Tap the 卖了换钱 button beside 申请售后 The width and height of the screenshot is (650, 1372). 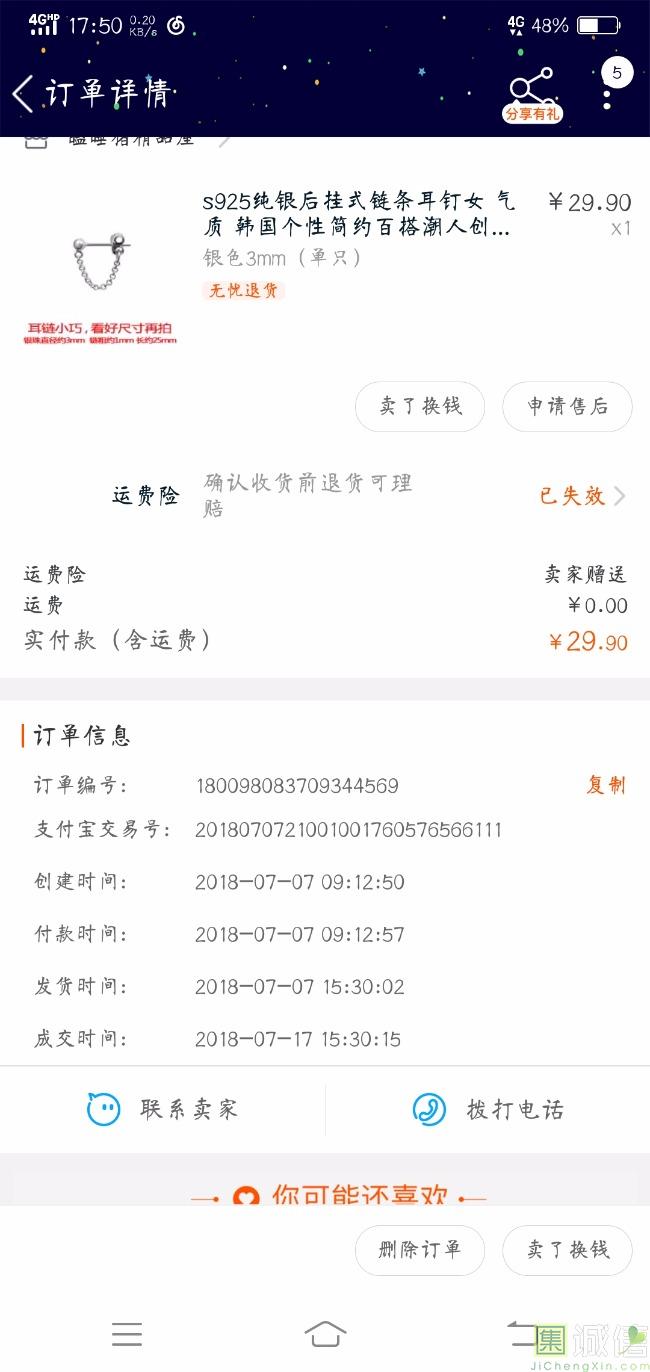click(x=420, y=406)
